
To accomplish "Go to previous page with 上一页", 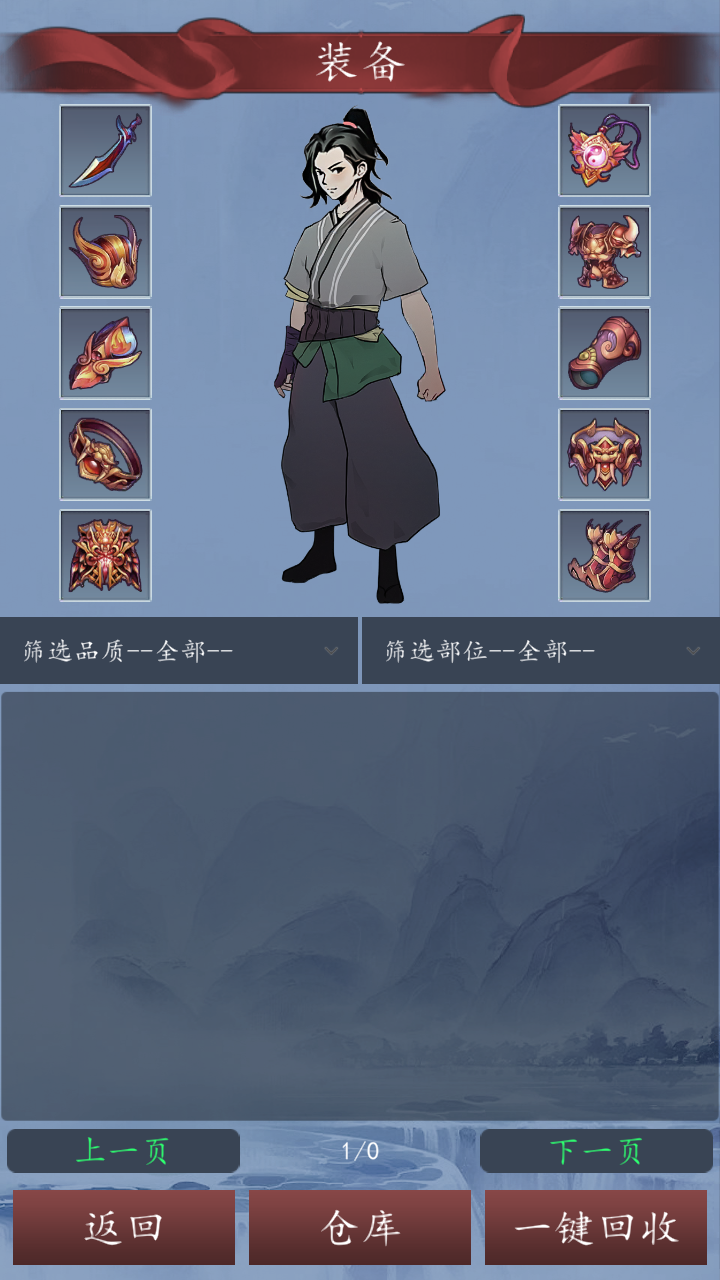I will (123, 1151).
